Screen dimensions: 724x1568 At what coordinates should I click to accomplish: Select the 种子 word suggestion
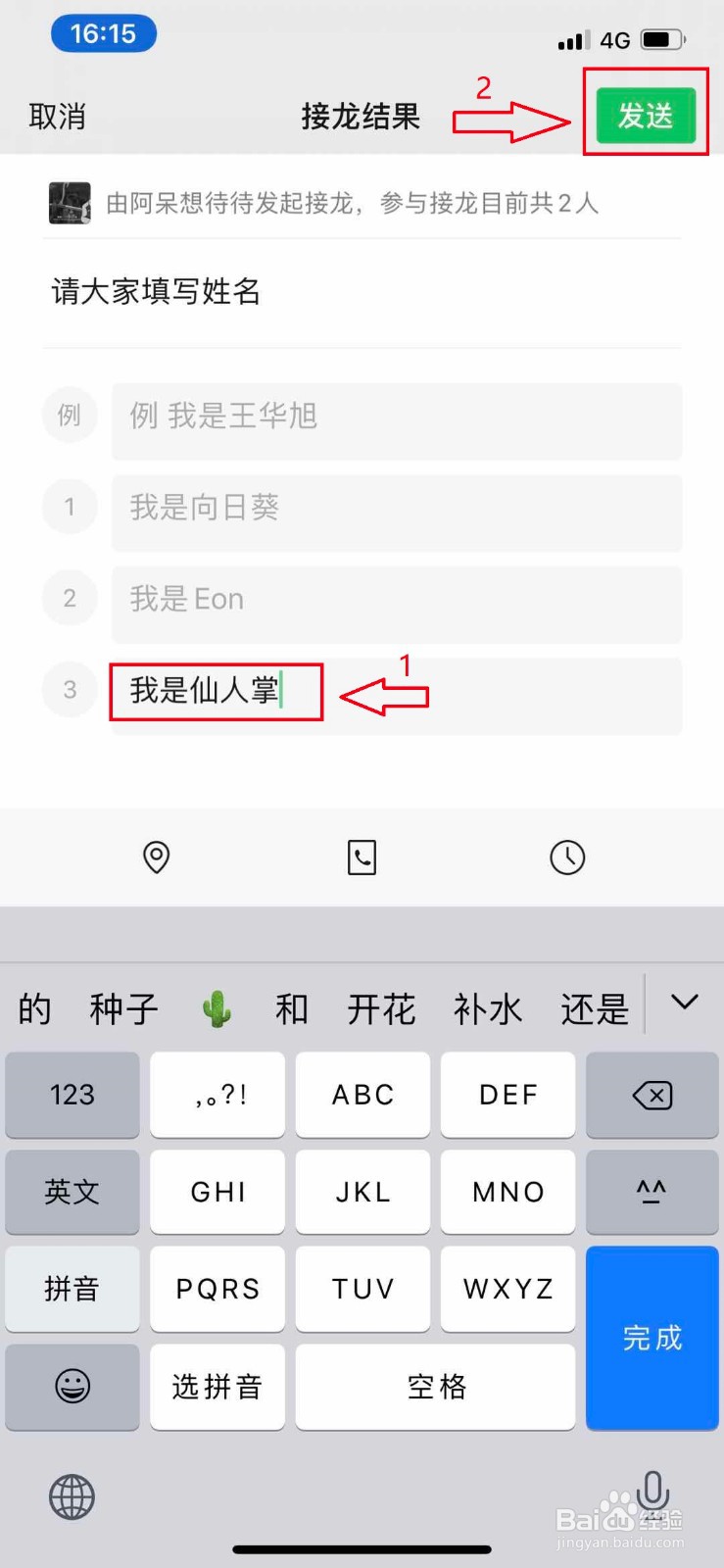121,1007
